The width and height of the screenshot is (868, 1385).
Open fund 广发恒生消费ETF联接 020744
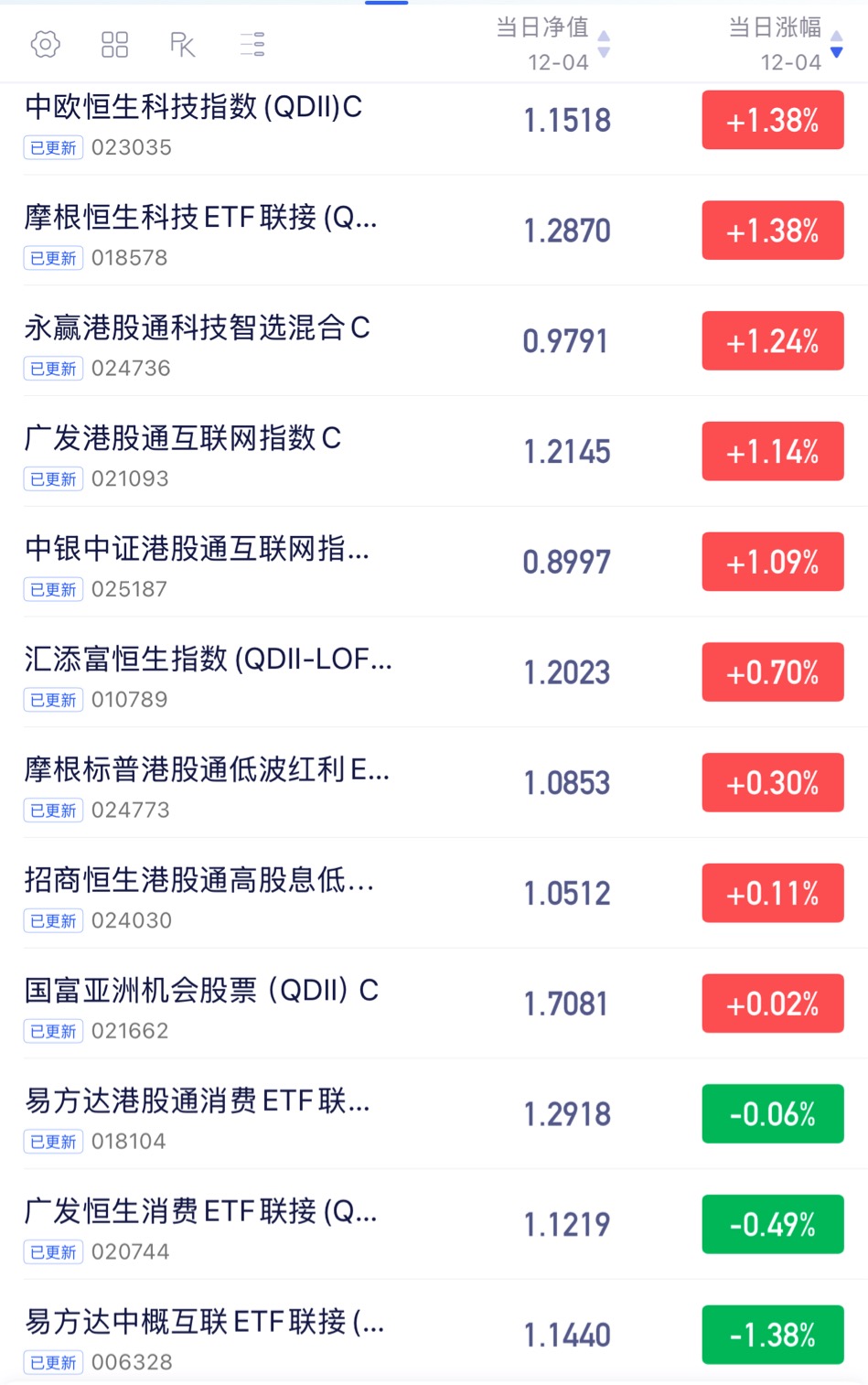(434, 1225)
